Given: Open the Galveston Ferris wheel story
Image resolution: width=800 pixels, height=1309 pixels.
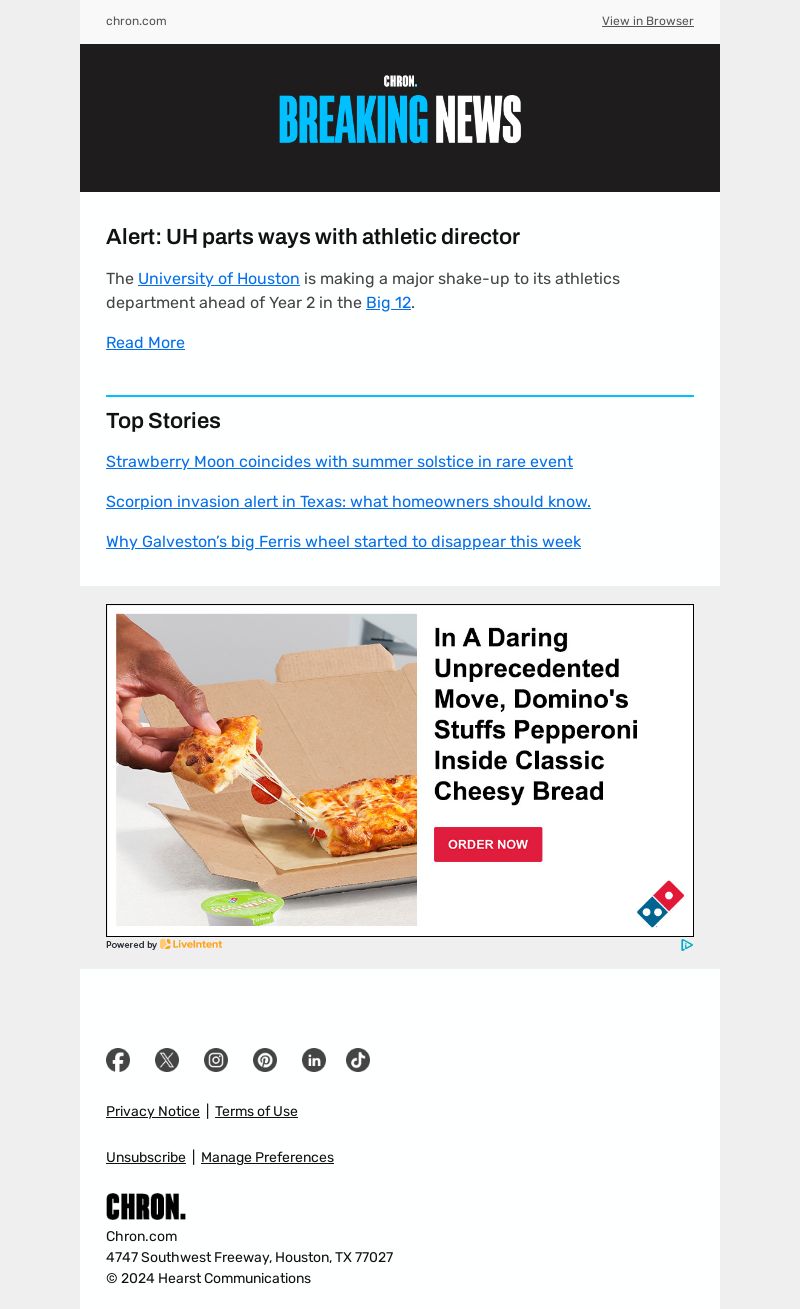Looking at the screenshot, I should (x=343, y=542).
